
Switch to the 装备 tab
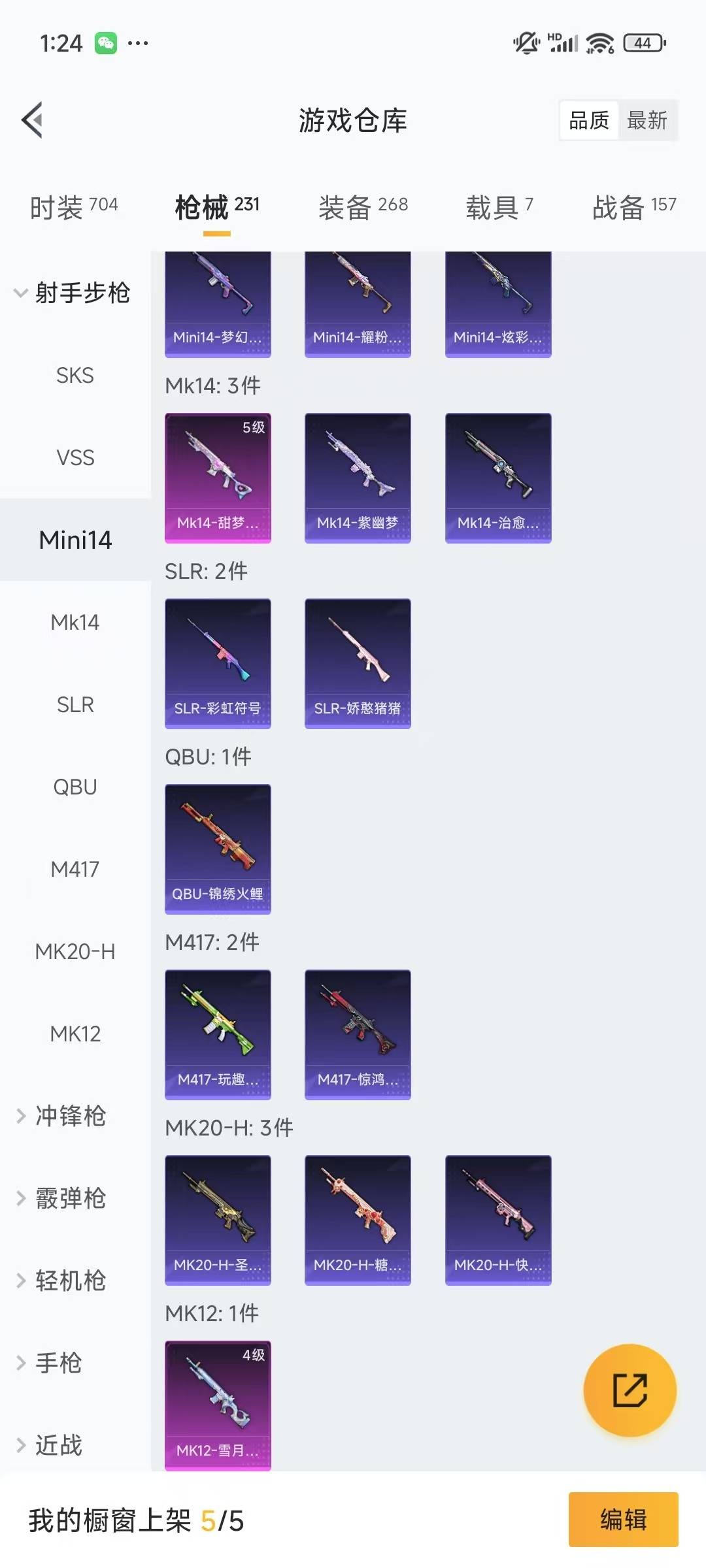(363, 207)
